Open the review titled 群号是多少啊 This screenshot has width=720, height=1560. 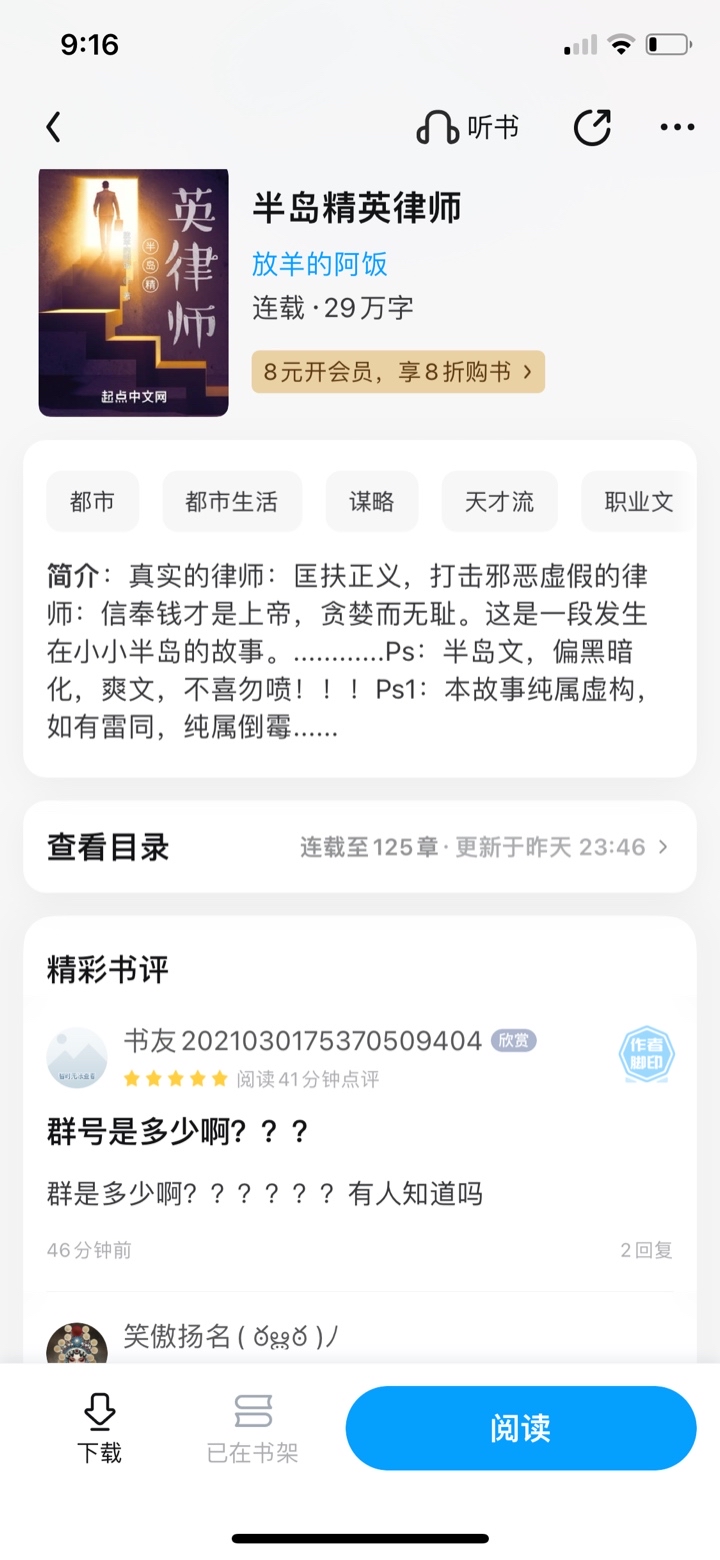[x=178, y=1133]
